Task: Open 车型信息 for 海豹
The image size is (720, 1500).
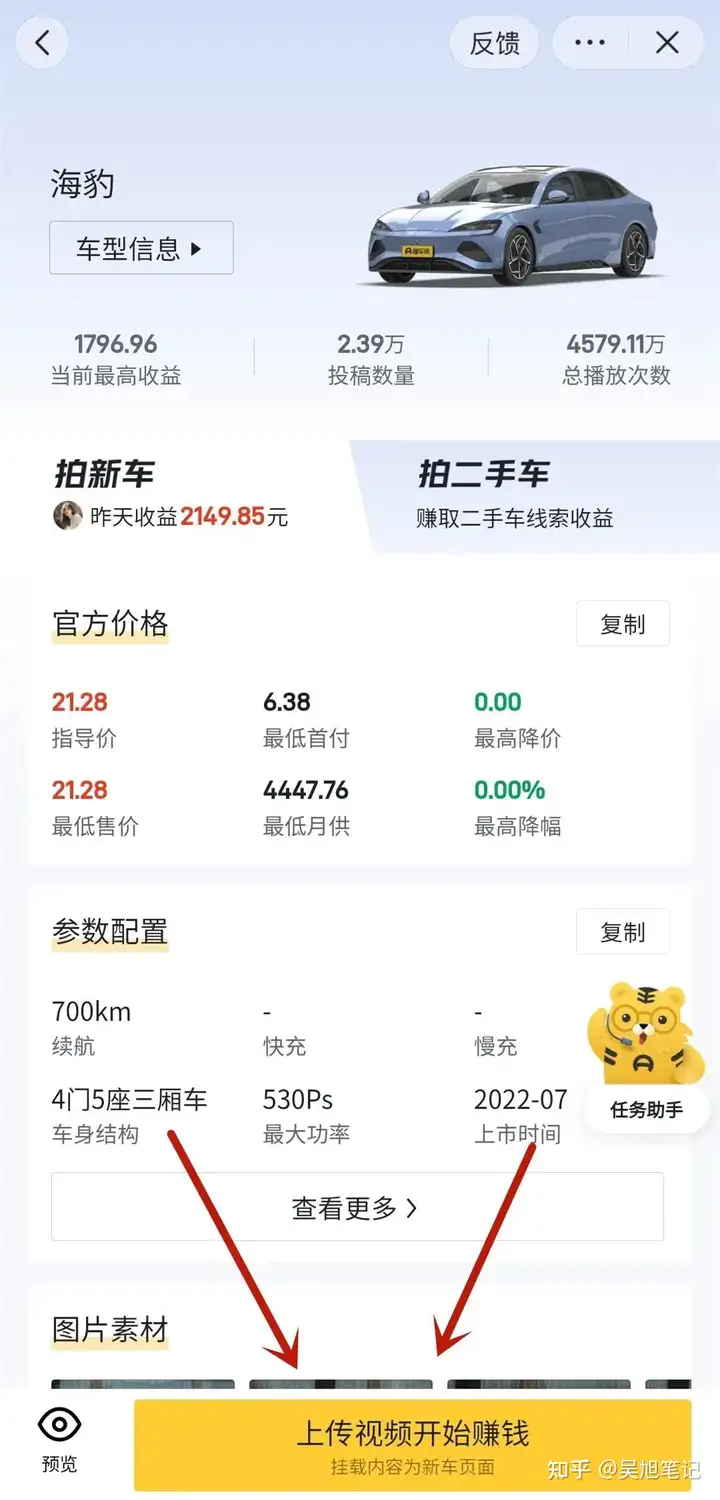Action: point(141,248)
